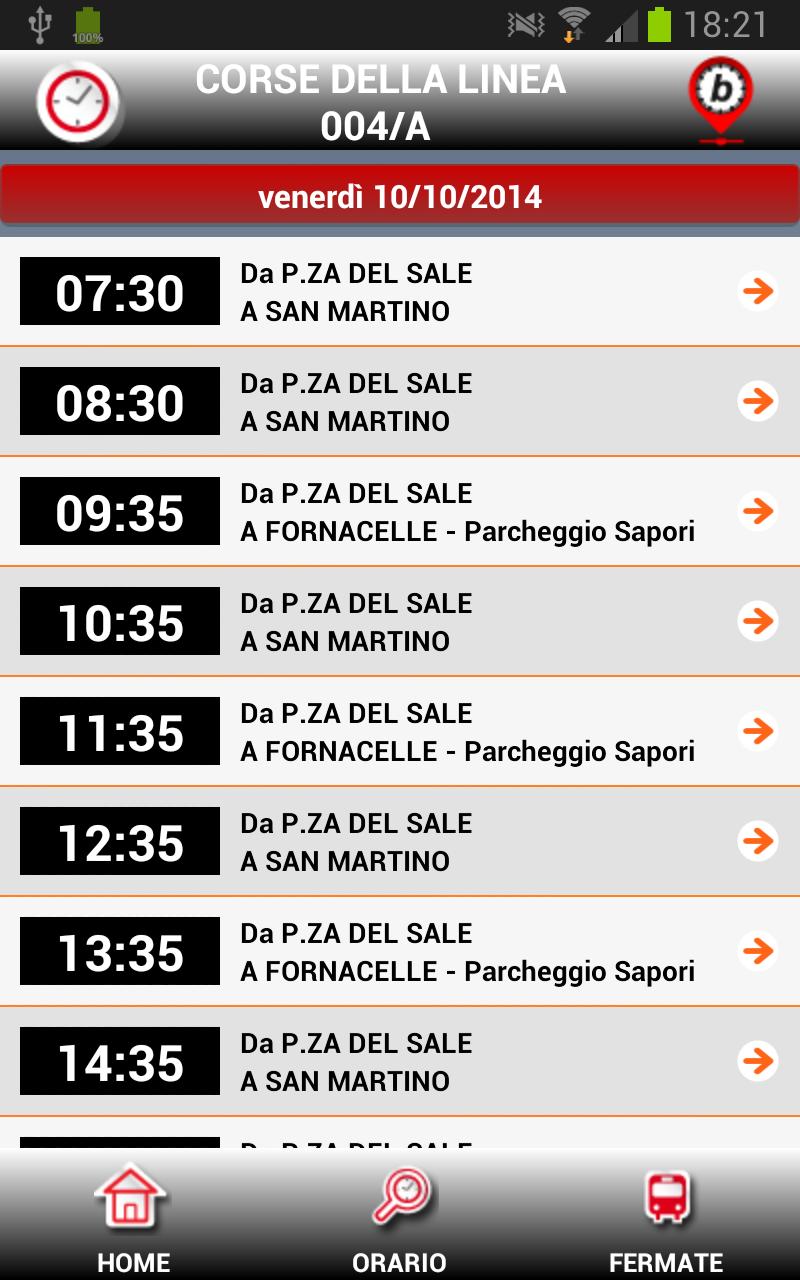Viewport: 800px width, 1280px height.
Task: Show the 10:35 ride to San Martino
Action: point(400,622)
